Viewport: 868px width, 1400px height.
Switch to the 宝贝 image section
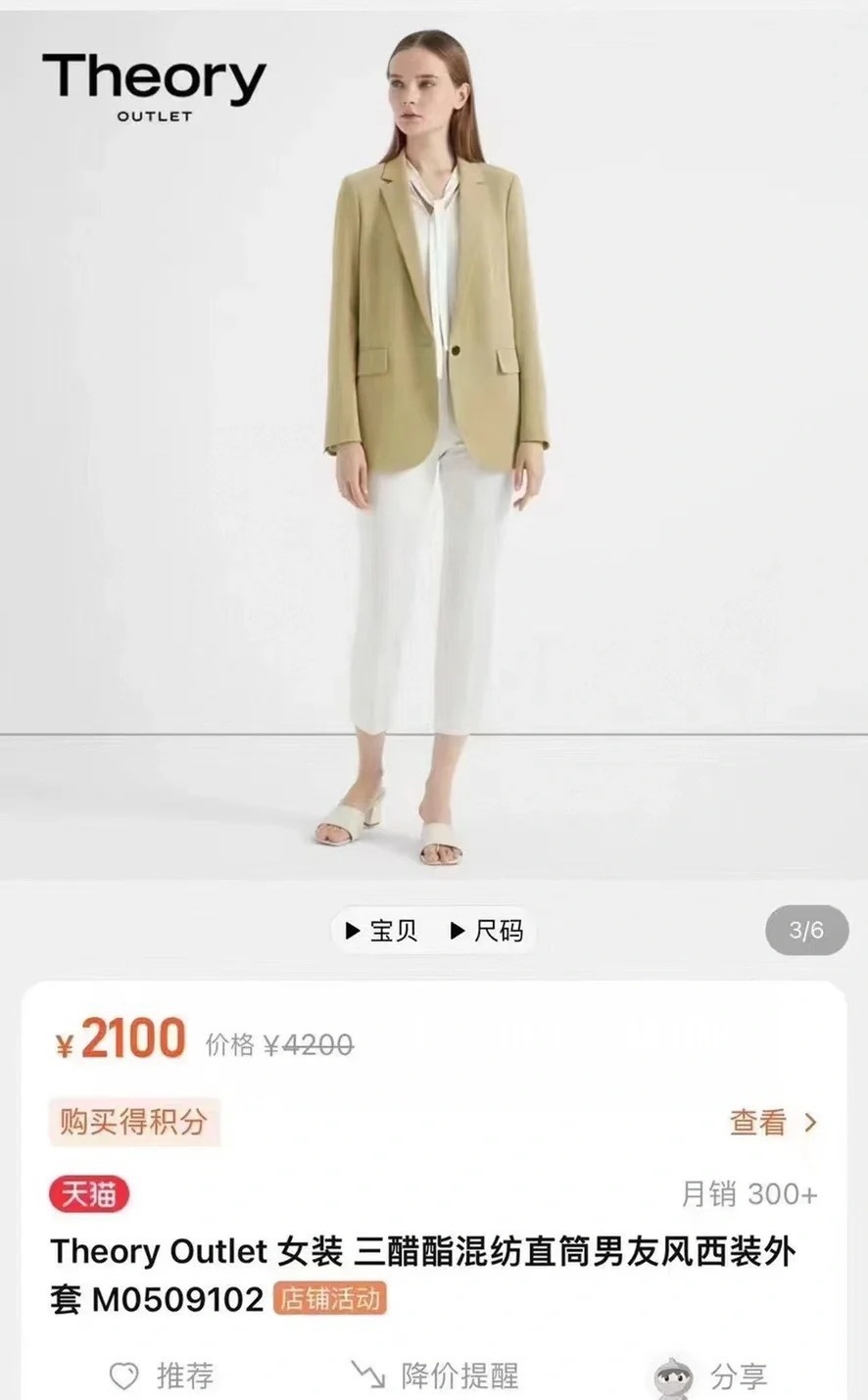click(x=382, y=931)
